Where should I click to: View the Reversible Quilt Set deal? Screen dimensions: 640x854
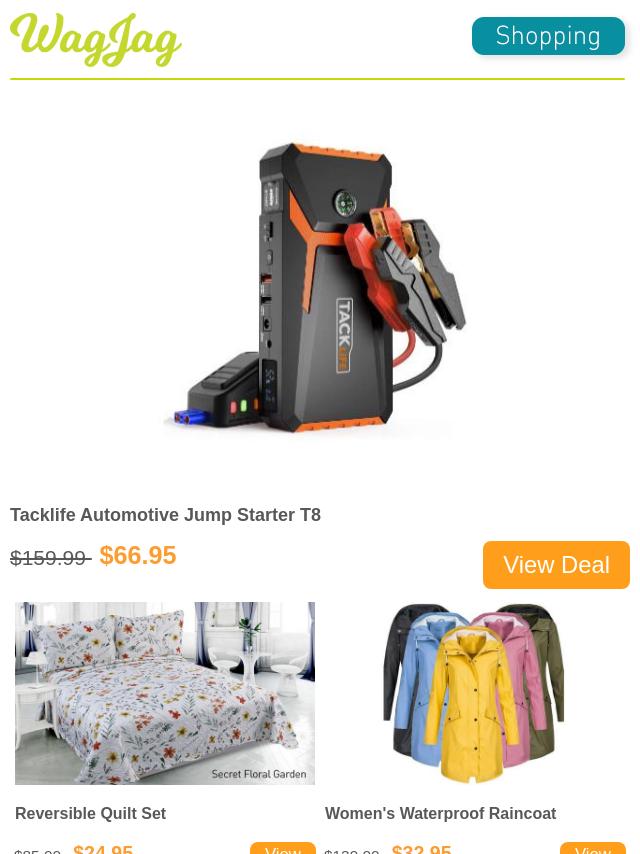coord(283,849)
